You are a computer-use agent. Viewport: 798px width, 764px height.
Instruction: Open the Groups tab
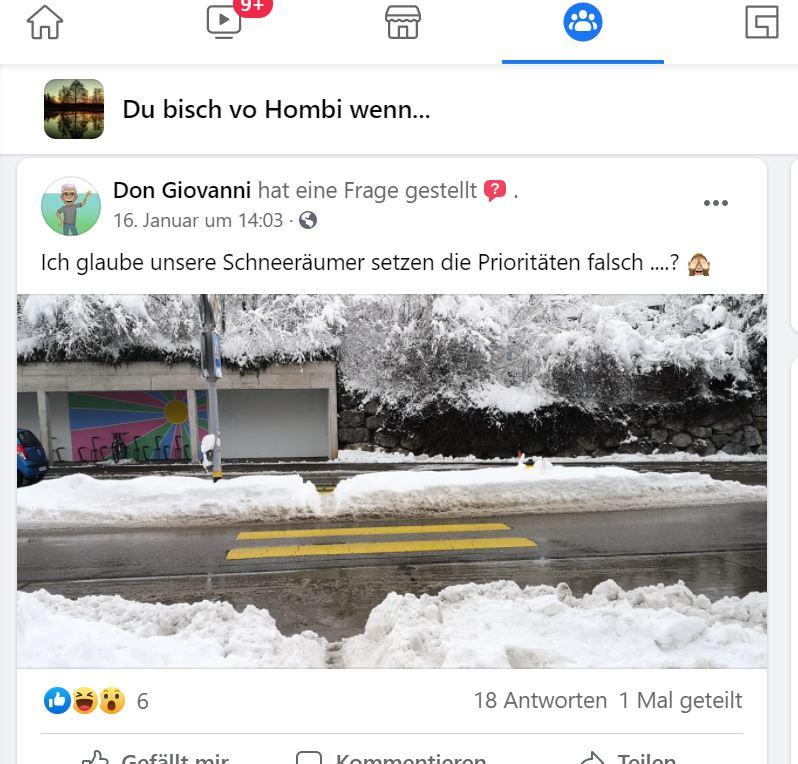[582, 22]
